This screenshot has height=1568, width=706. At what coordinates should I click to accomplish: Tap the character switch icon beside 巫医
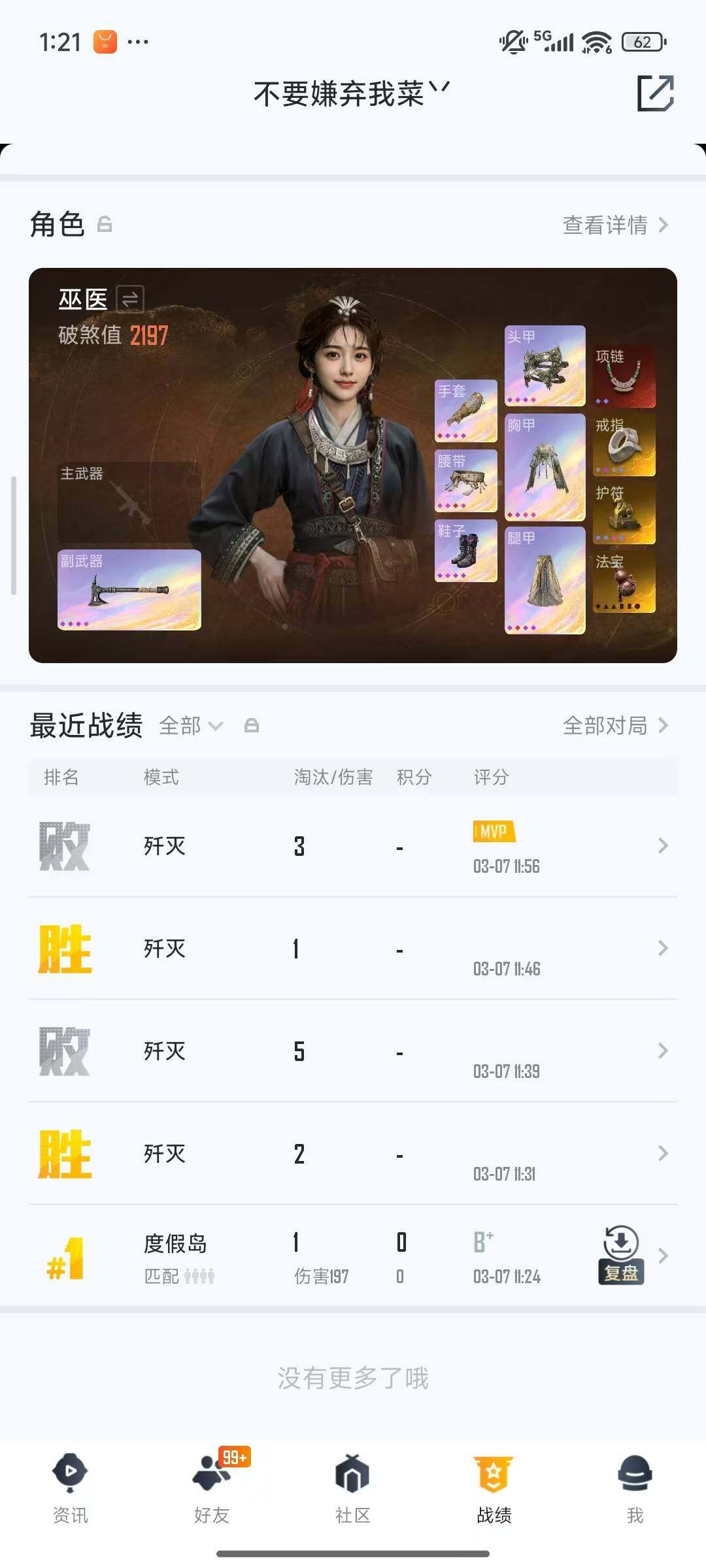click(x=131, y=298)
